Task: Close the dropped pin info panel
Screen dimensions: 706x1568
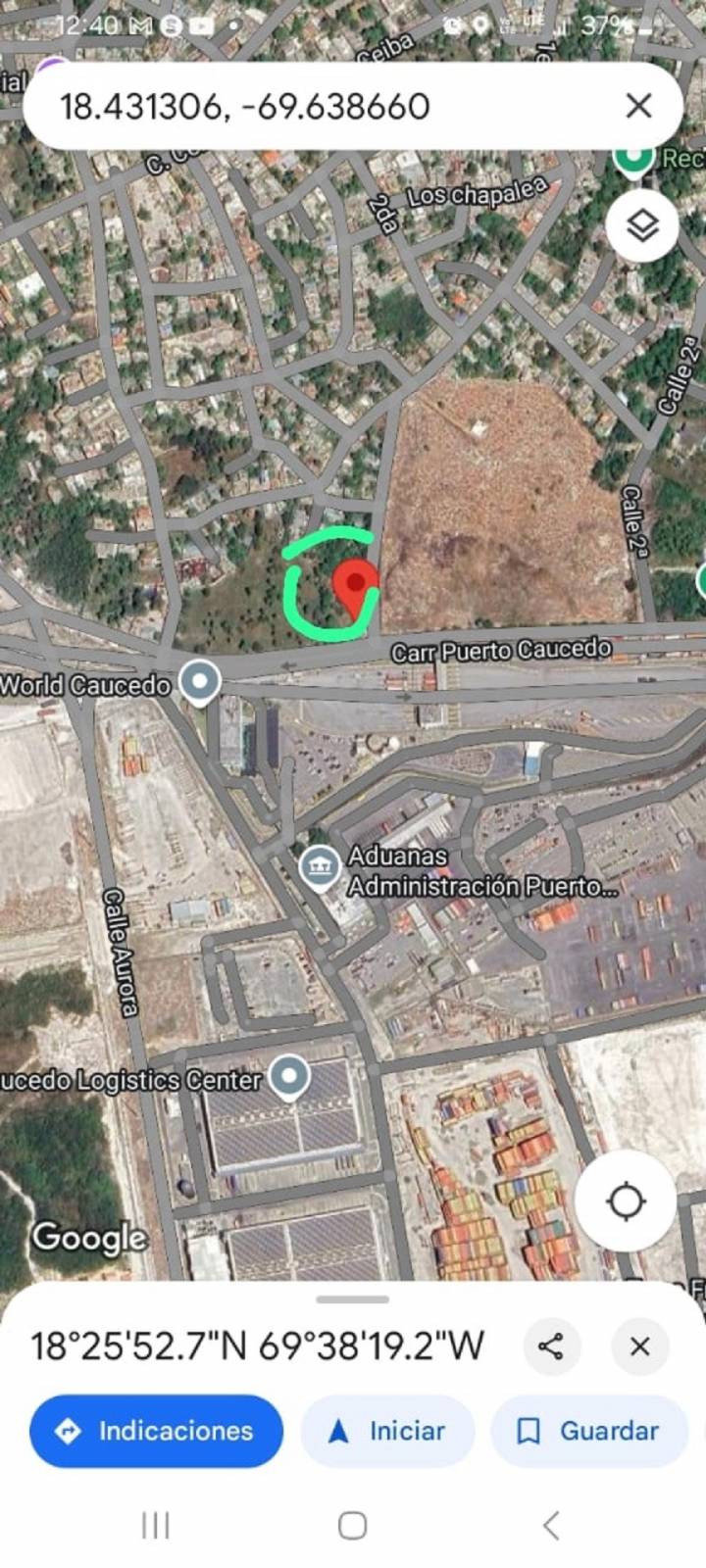Action: pyautogui.click(x=639, y=1346)
